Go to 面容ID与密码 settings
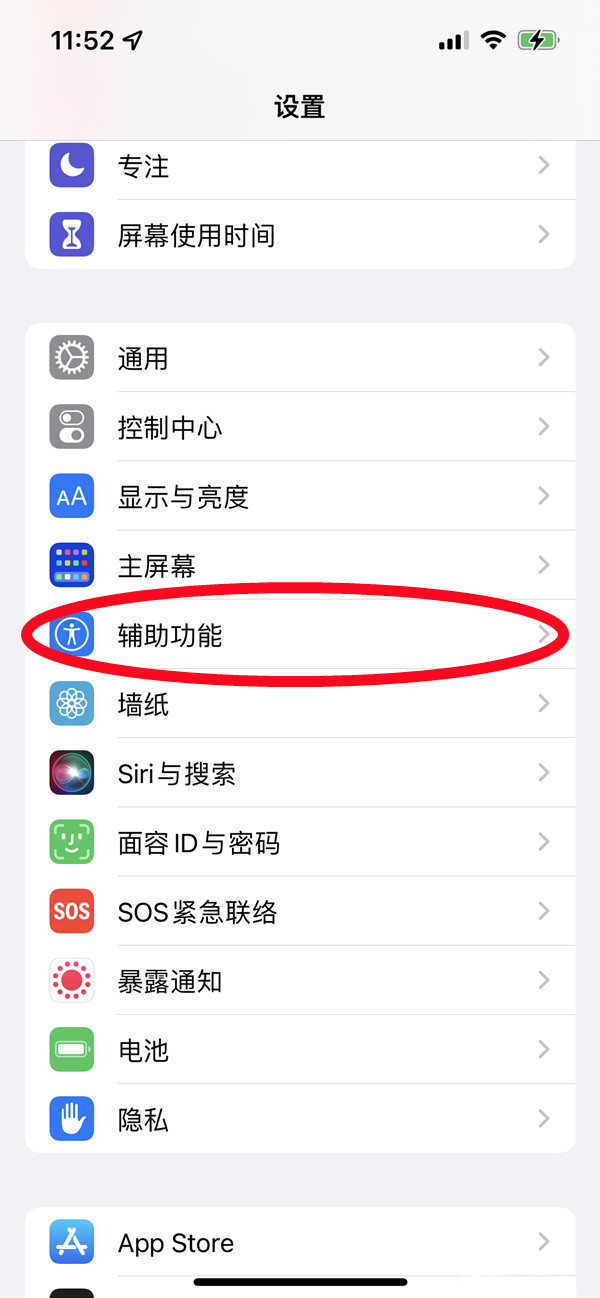 pyautogui.click(x=300, y=843)
